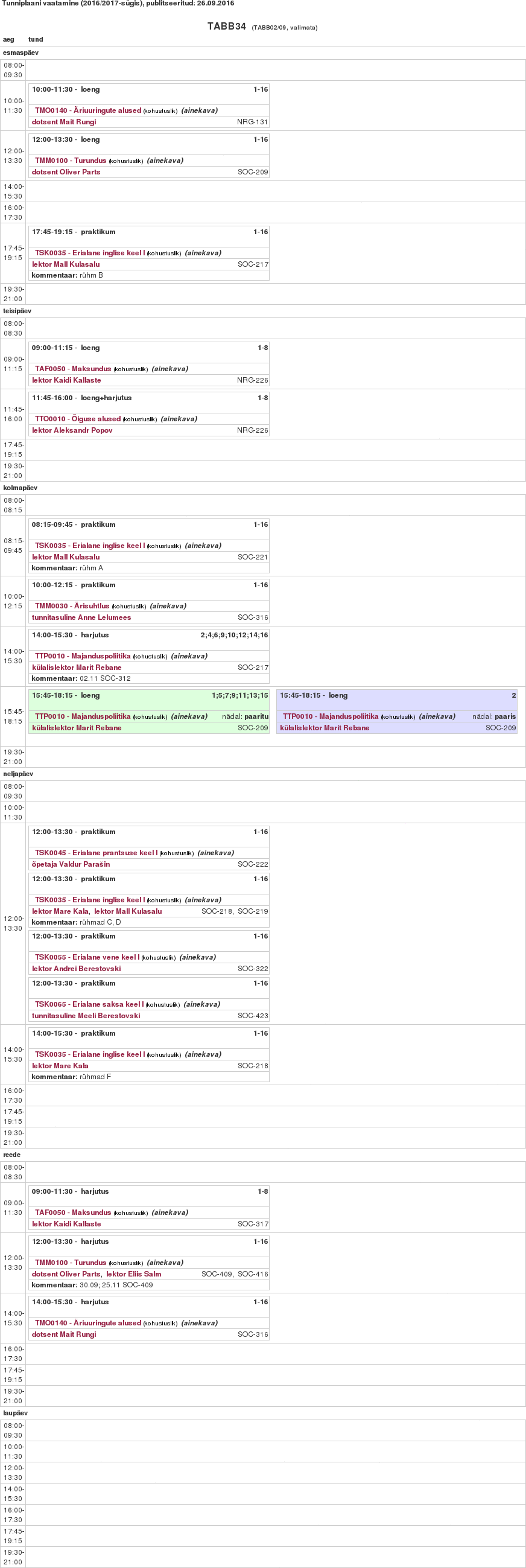Select lektor Andrei Berestovski link
The image size is (526, 1568).
[76, 969]
